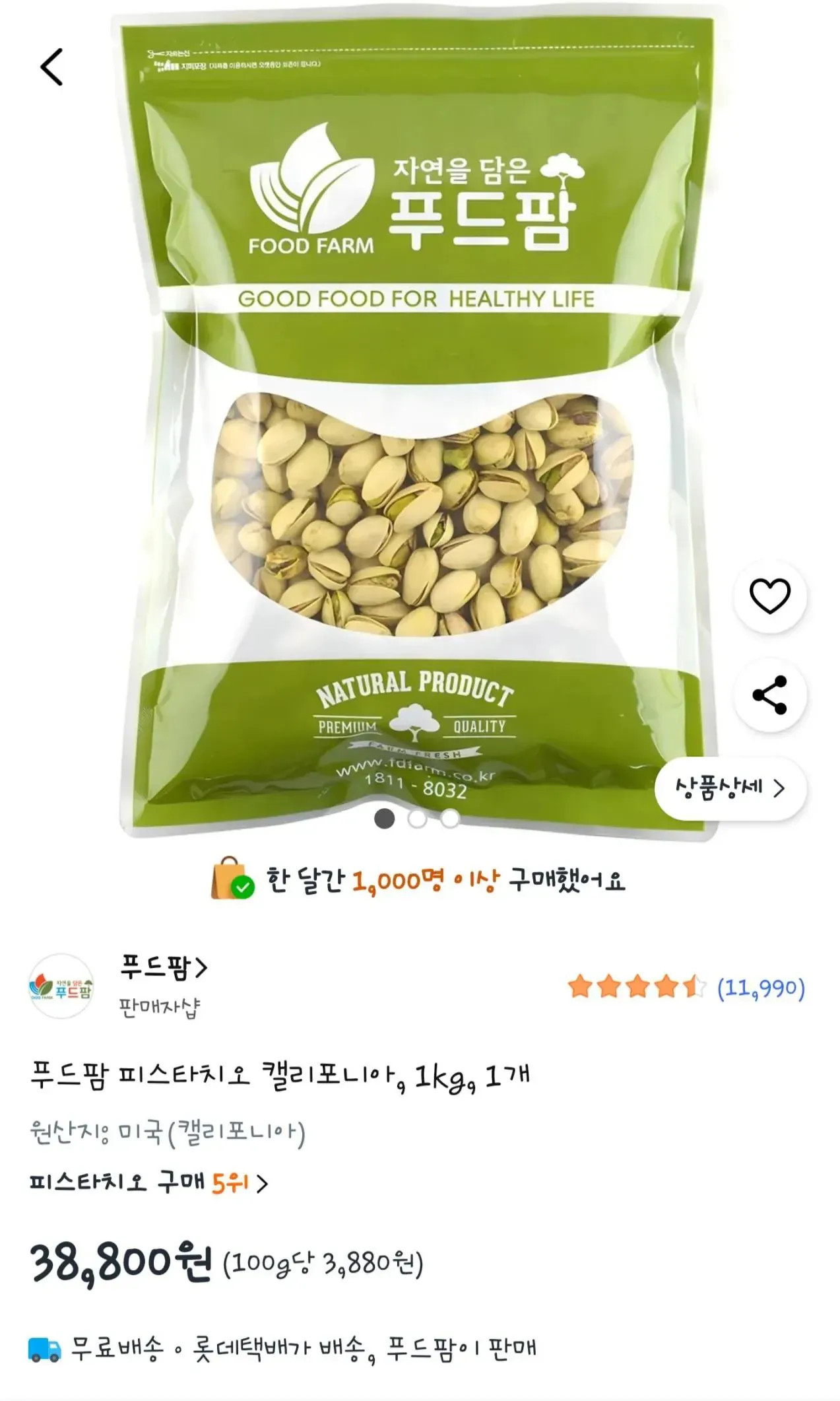
Task: Open the main product image
Action: [x=417, y=423]
